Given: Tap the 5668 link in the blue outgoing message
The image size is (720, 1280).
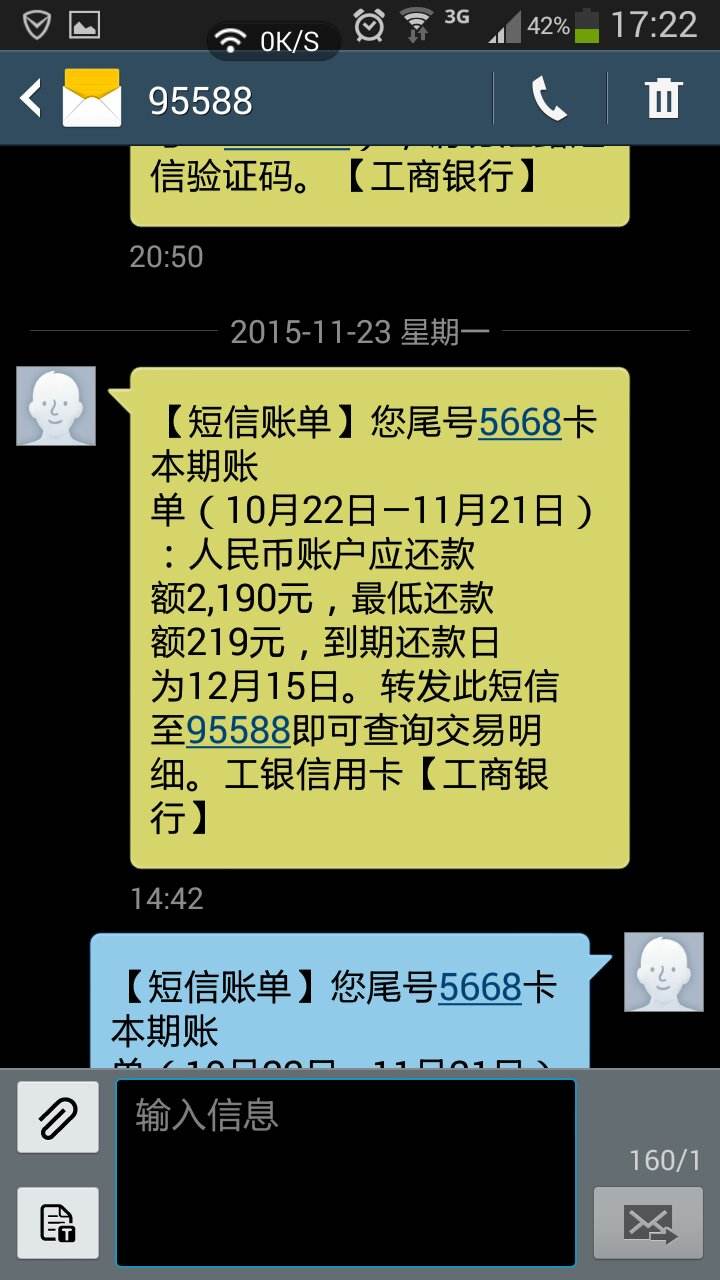Looking at the screenshot, I should [x=480, y=988].
